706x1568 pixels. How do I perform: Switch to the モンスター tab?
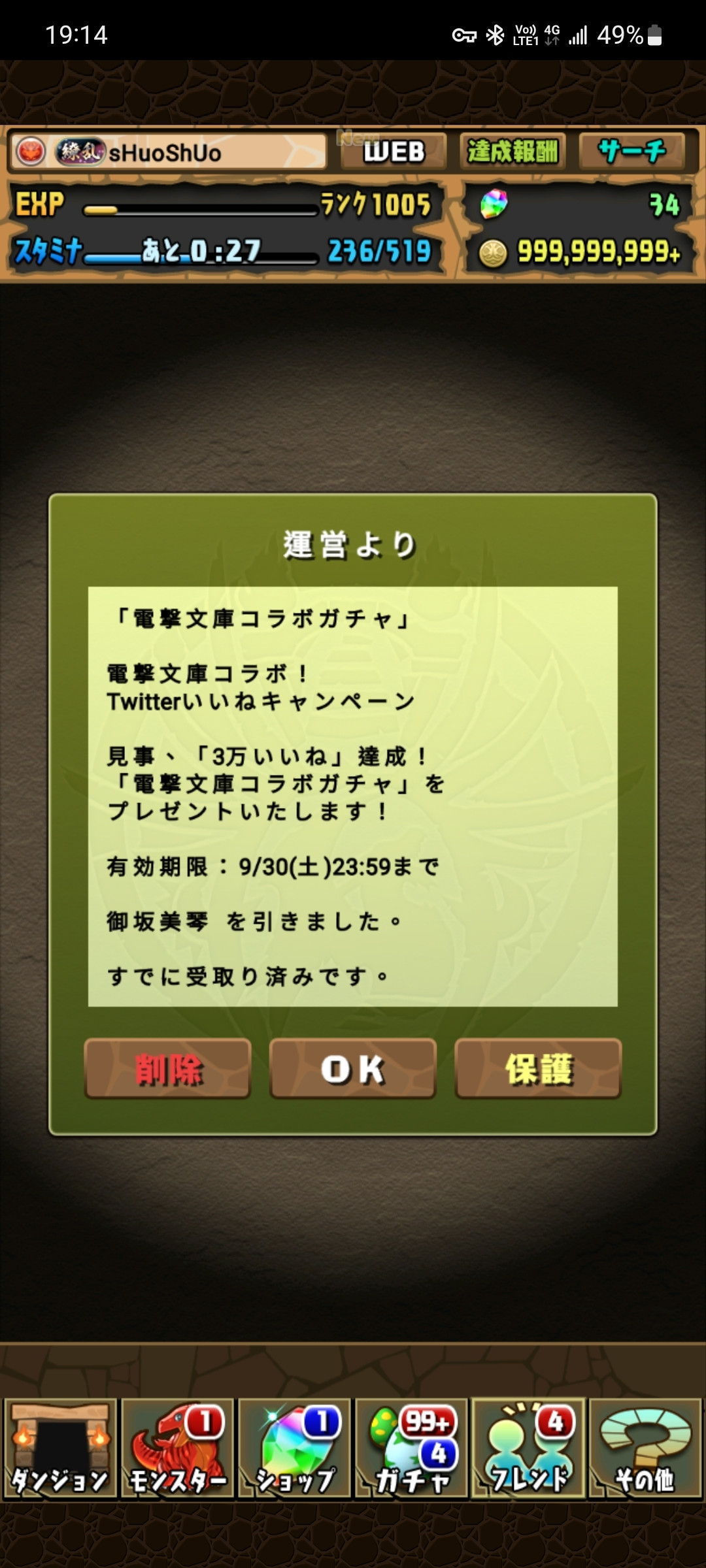pyautogui.click(x=177, y=1448)
